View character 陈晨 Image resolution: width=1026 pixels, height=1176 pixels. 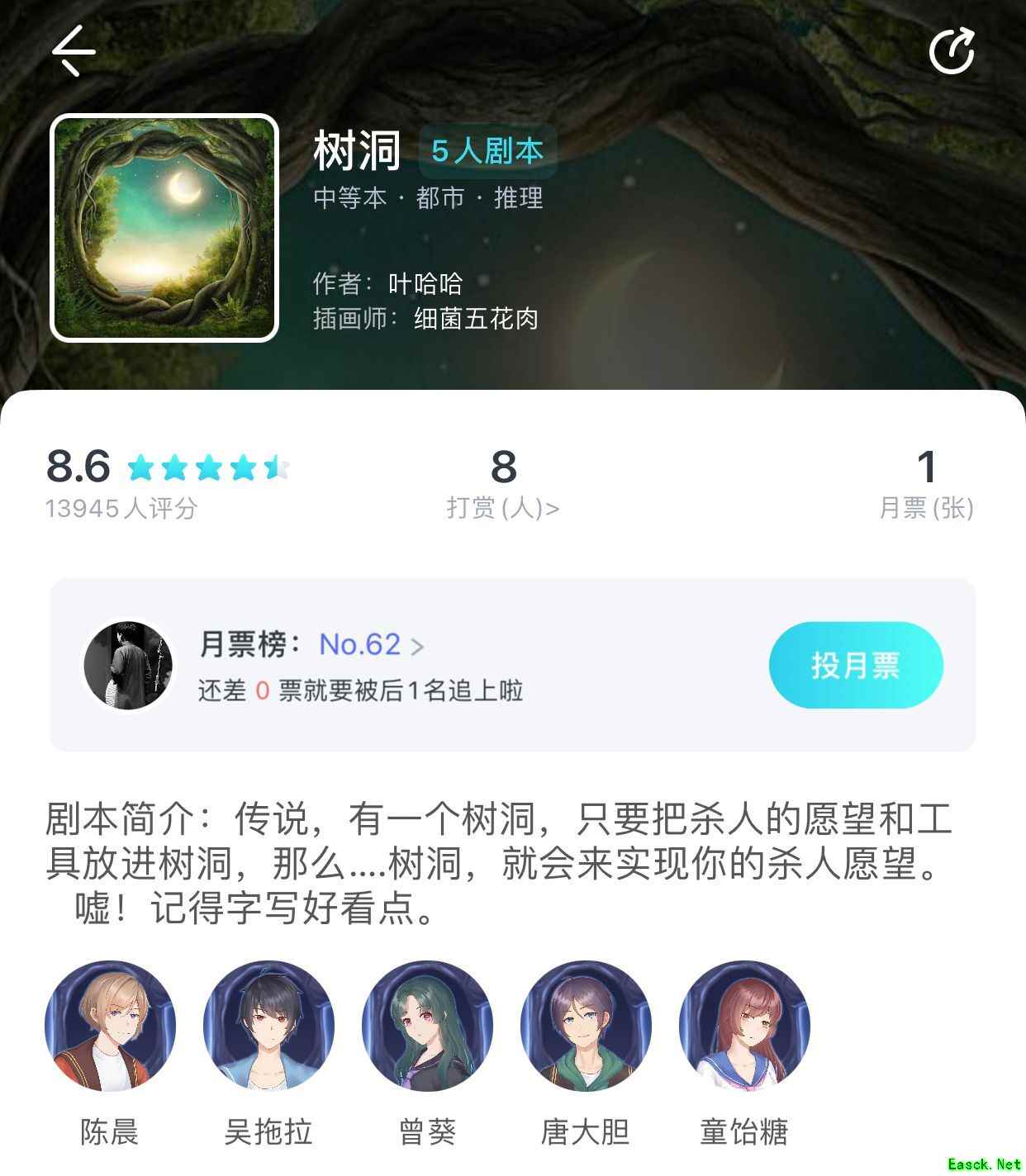click(110, 1026)
